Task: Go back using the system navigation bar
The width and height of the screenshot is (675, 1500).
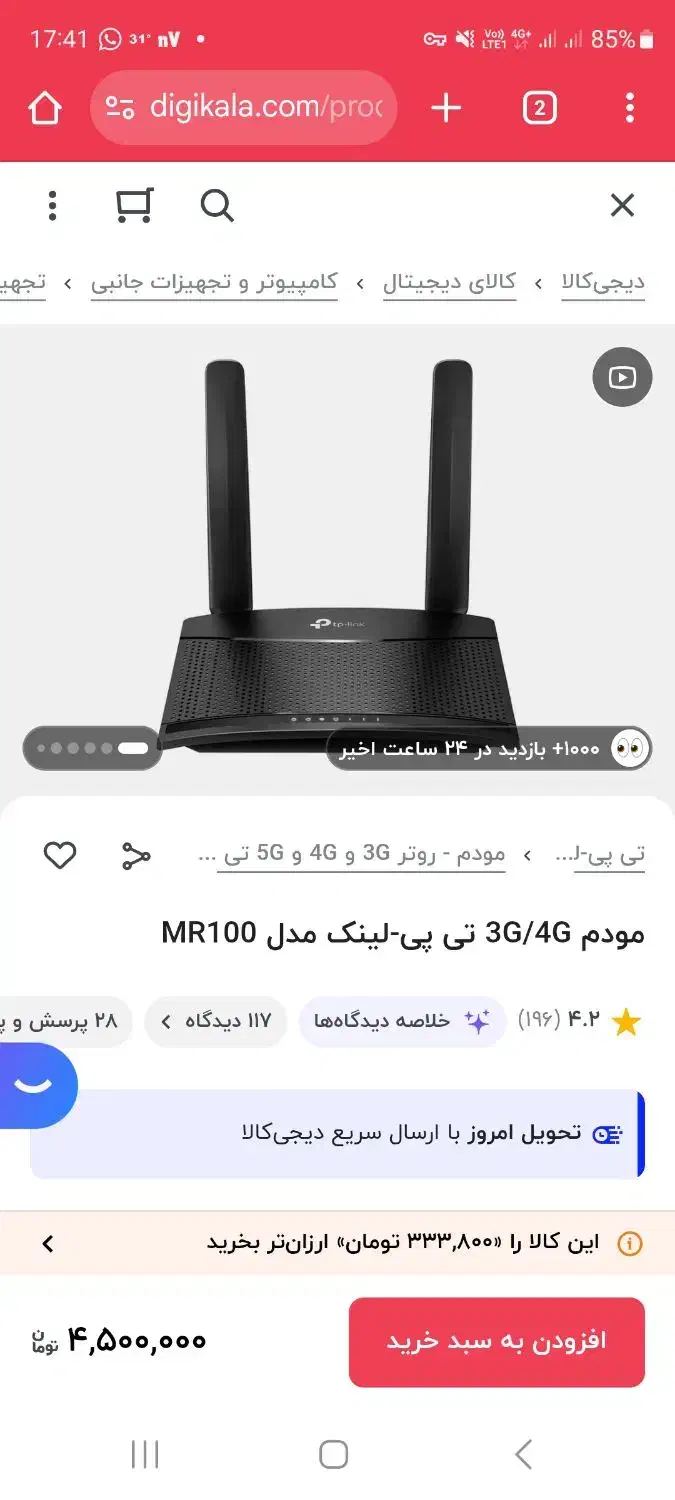Action: [523, 1454]
